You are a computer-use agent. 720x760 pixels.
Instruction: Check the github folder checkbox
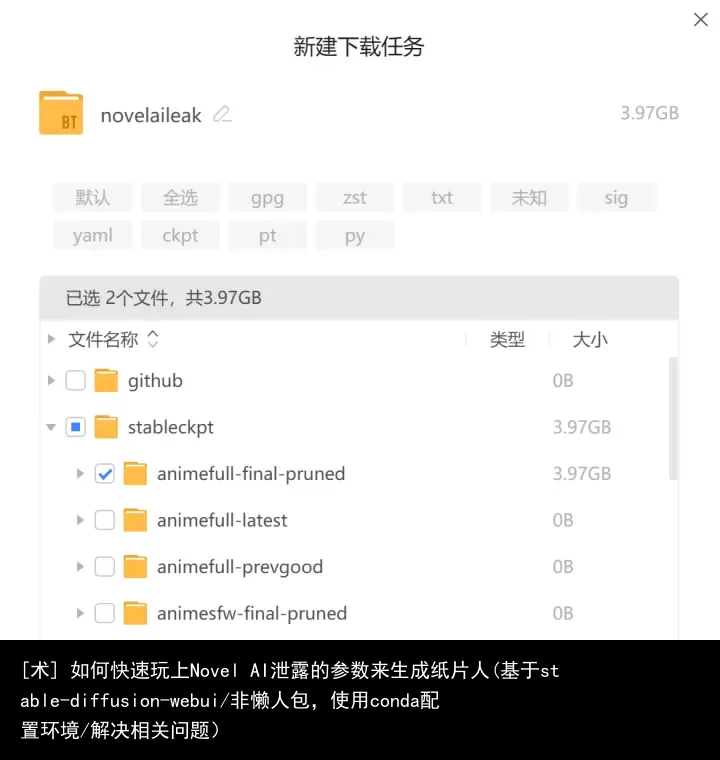tap(76, 381)
